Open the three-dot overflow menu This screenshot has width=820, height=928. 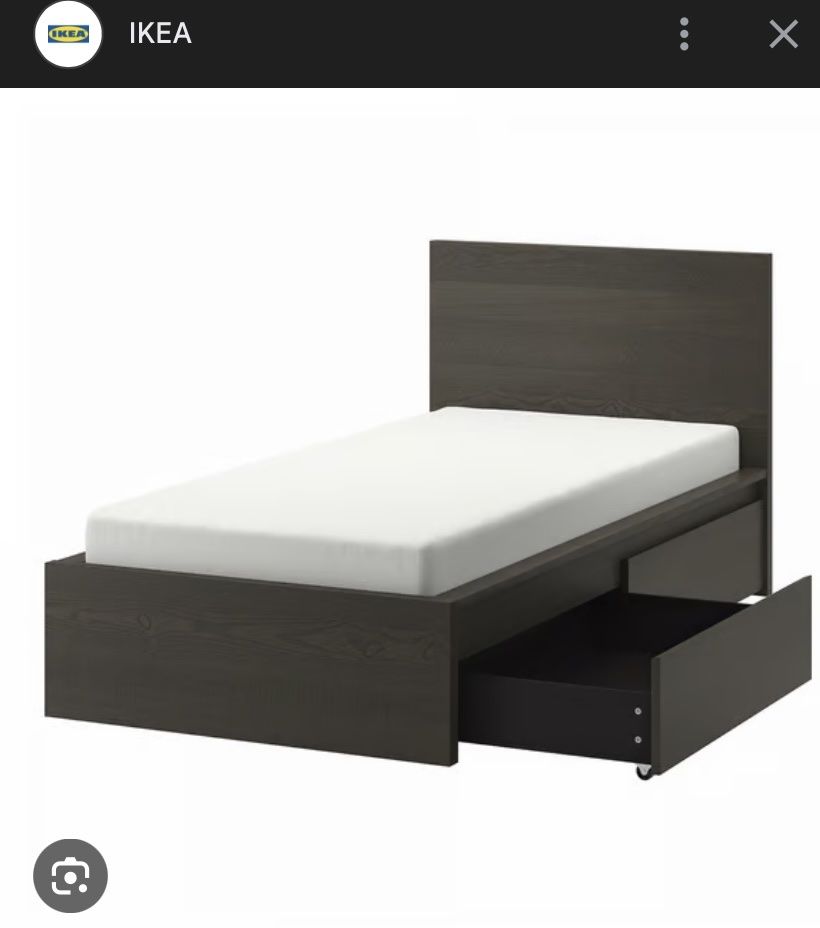pyautogui.click(x=684, y=34)
